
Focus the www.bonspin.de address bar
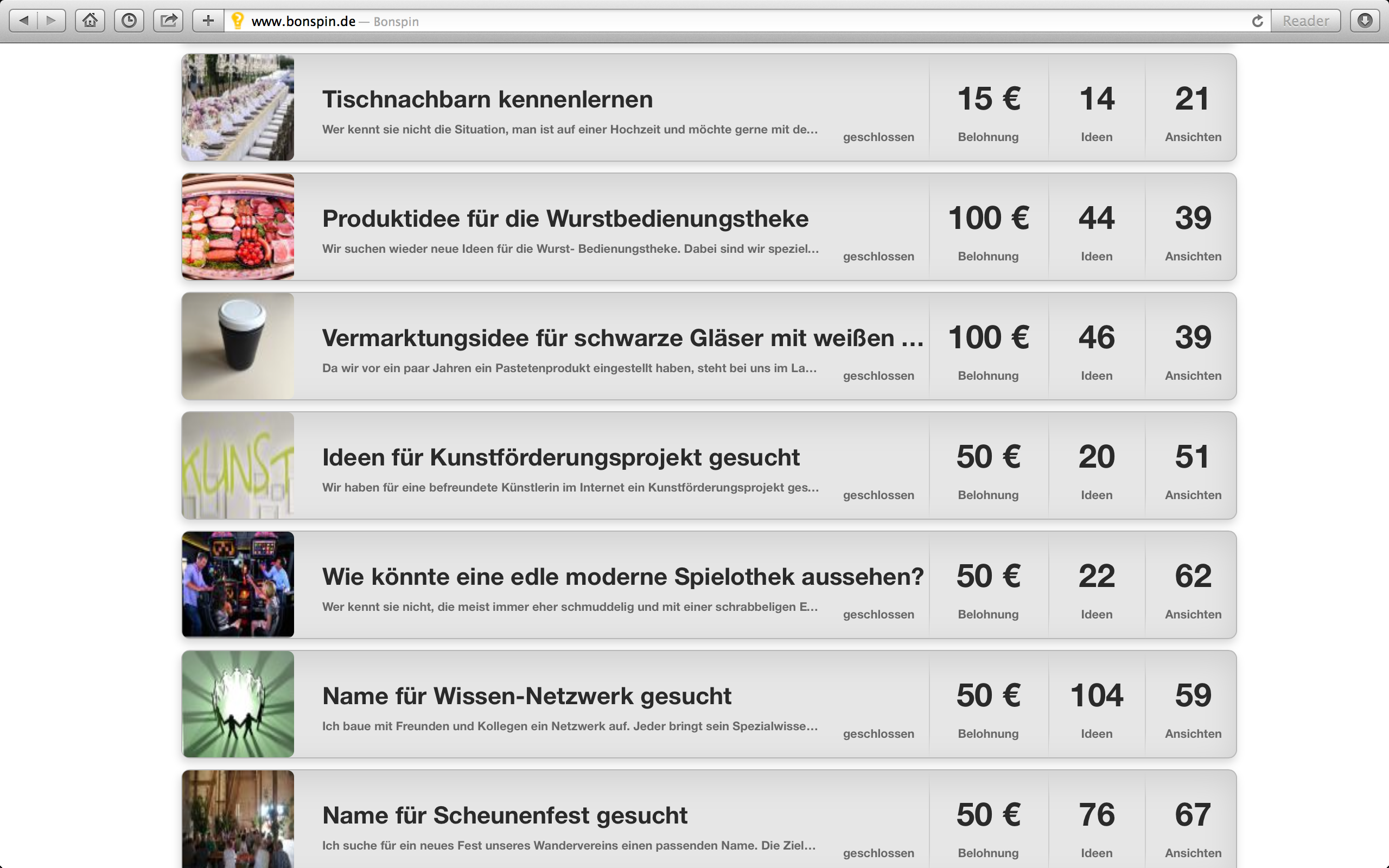[x=689, y=21]
